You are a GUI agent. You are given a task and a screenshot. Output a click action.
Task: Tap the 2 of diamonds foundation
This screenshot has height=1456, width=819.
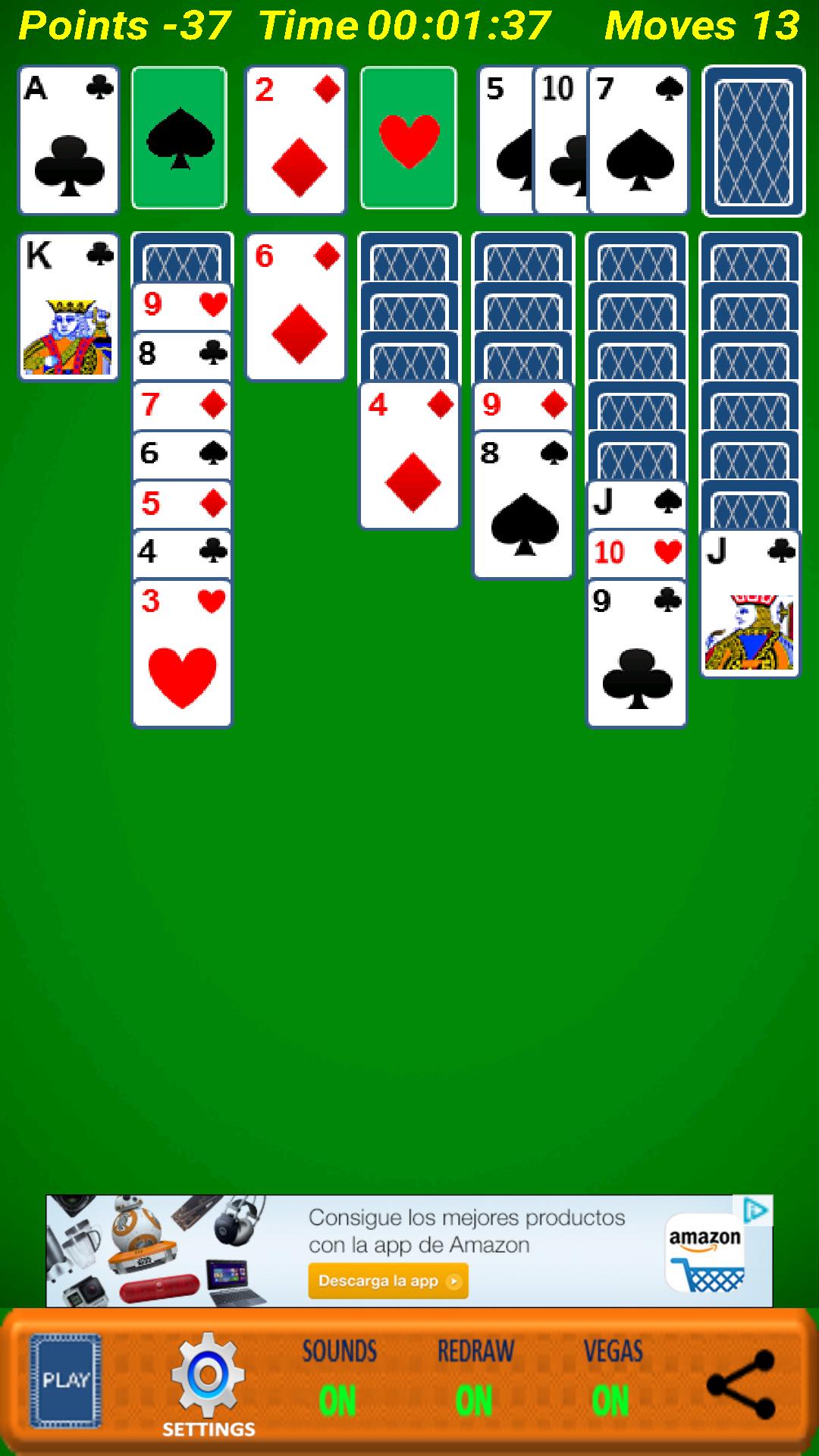pyautogui.click(x=296, y=141)
